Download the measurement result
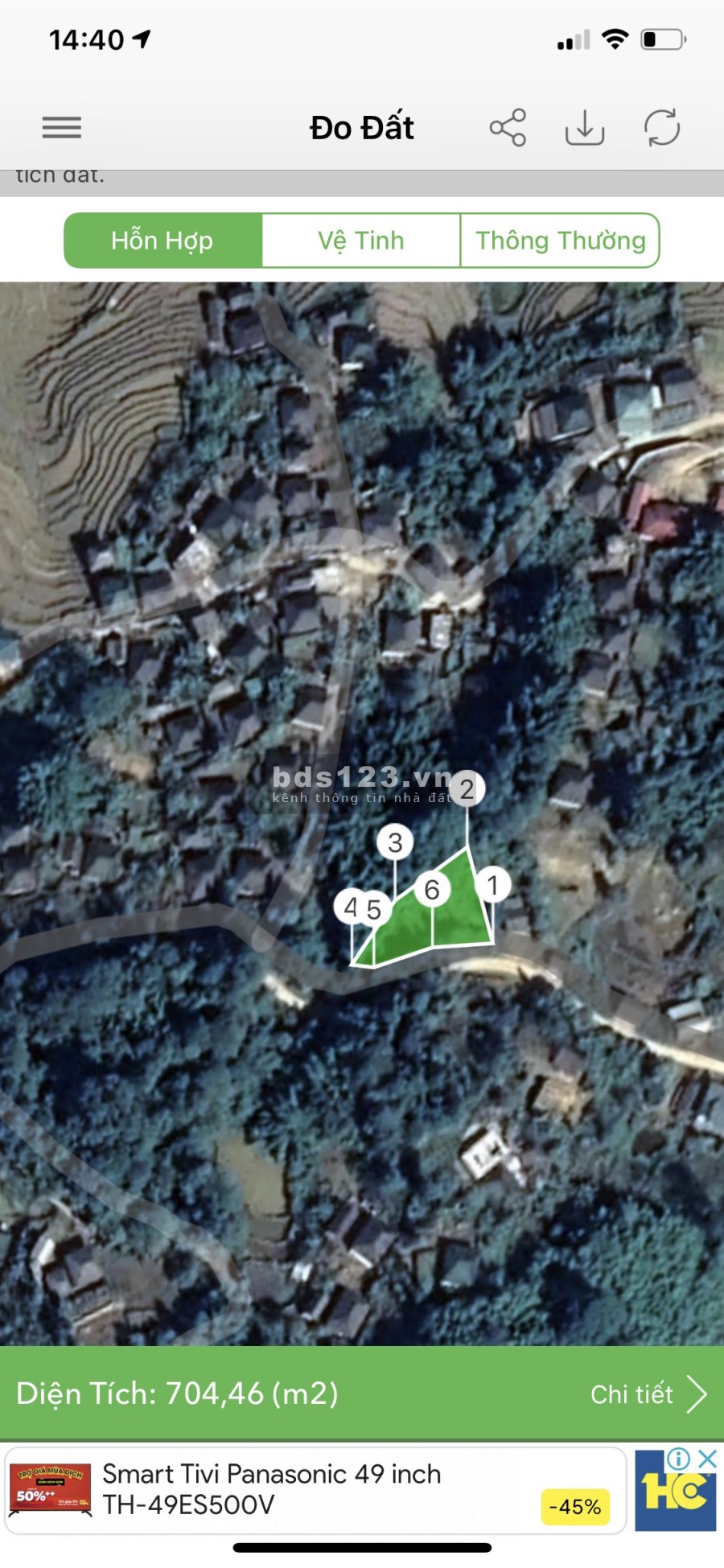 (x=585, y=127)
